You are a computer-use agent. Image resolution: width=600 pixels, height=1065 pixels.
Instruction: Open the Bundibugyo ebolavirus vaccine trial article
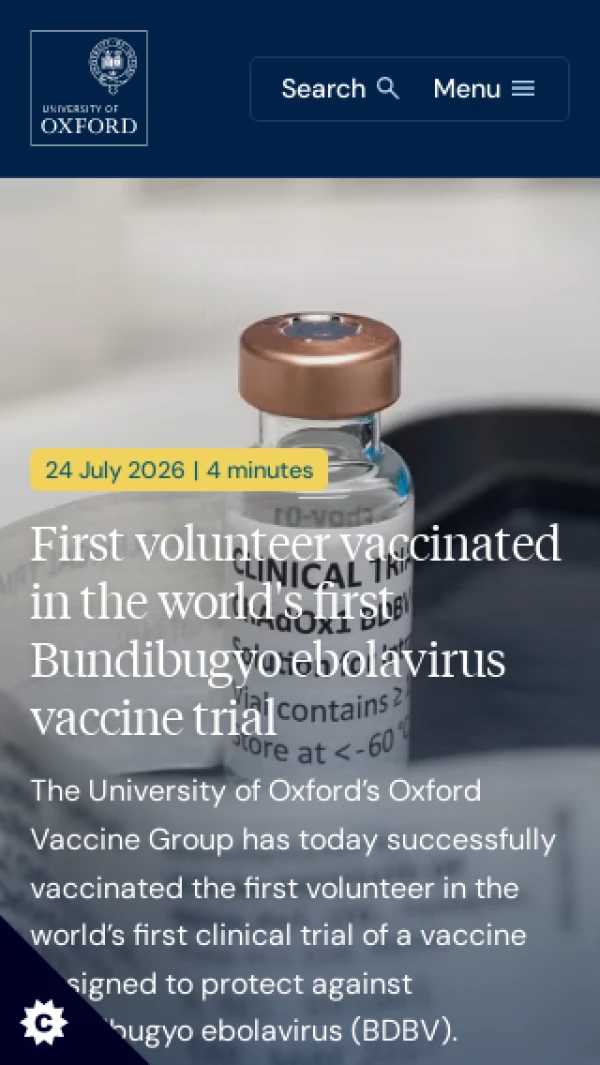[x=296, y=630]
